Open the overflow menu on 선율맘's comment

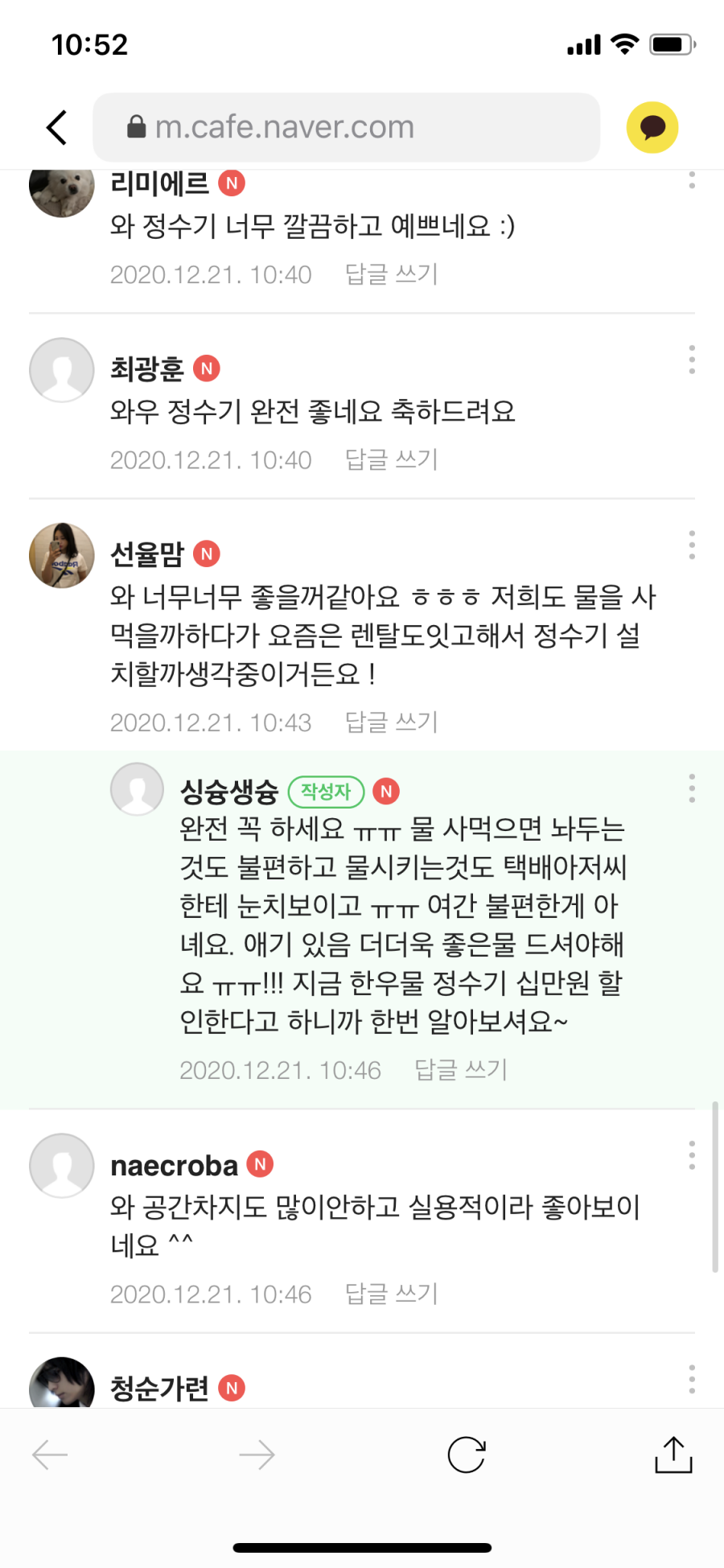(x=691, y=545)
